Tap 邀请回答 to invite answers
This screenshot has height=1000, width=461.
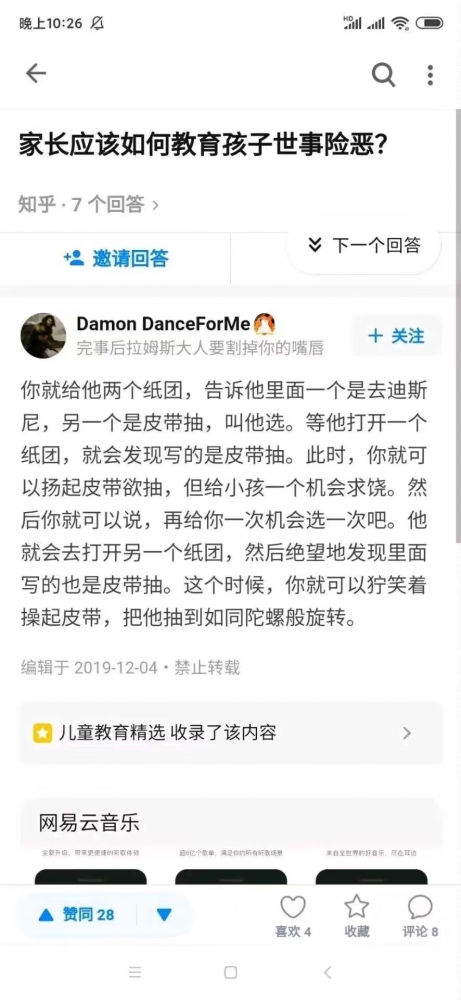(x=116, y=258)
